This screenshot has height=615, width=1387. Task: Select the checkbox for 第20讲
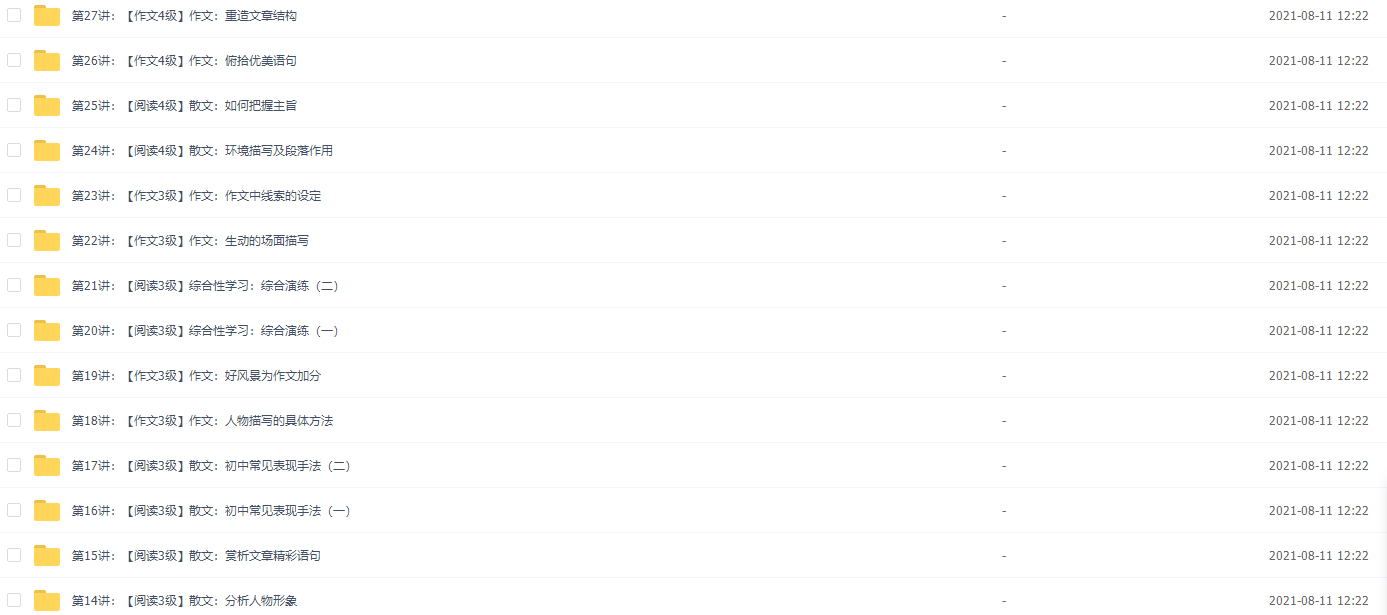[14, 330]
